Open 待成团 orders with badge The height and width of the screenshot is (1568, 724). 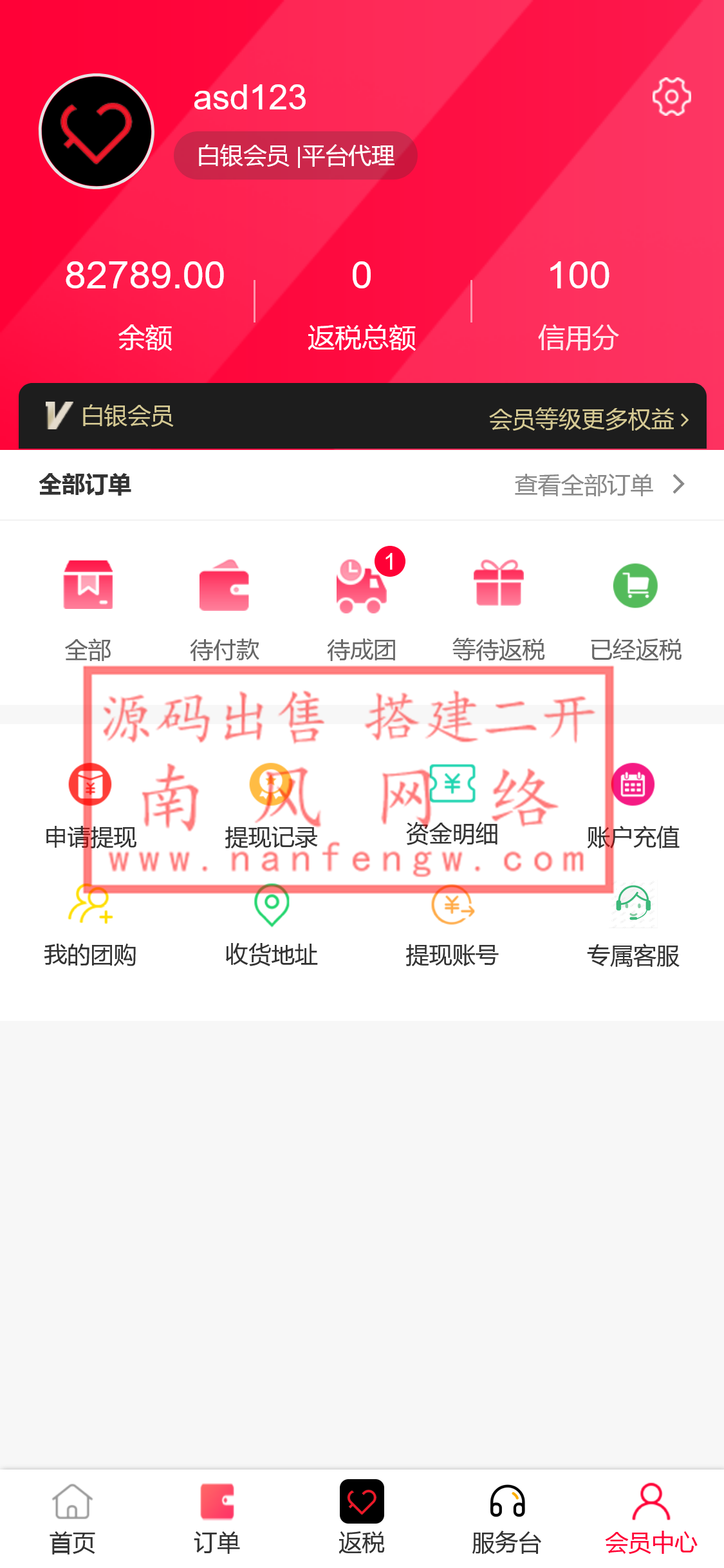[x=361, y=608]
